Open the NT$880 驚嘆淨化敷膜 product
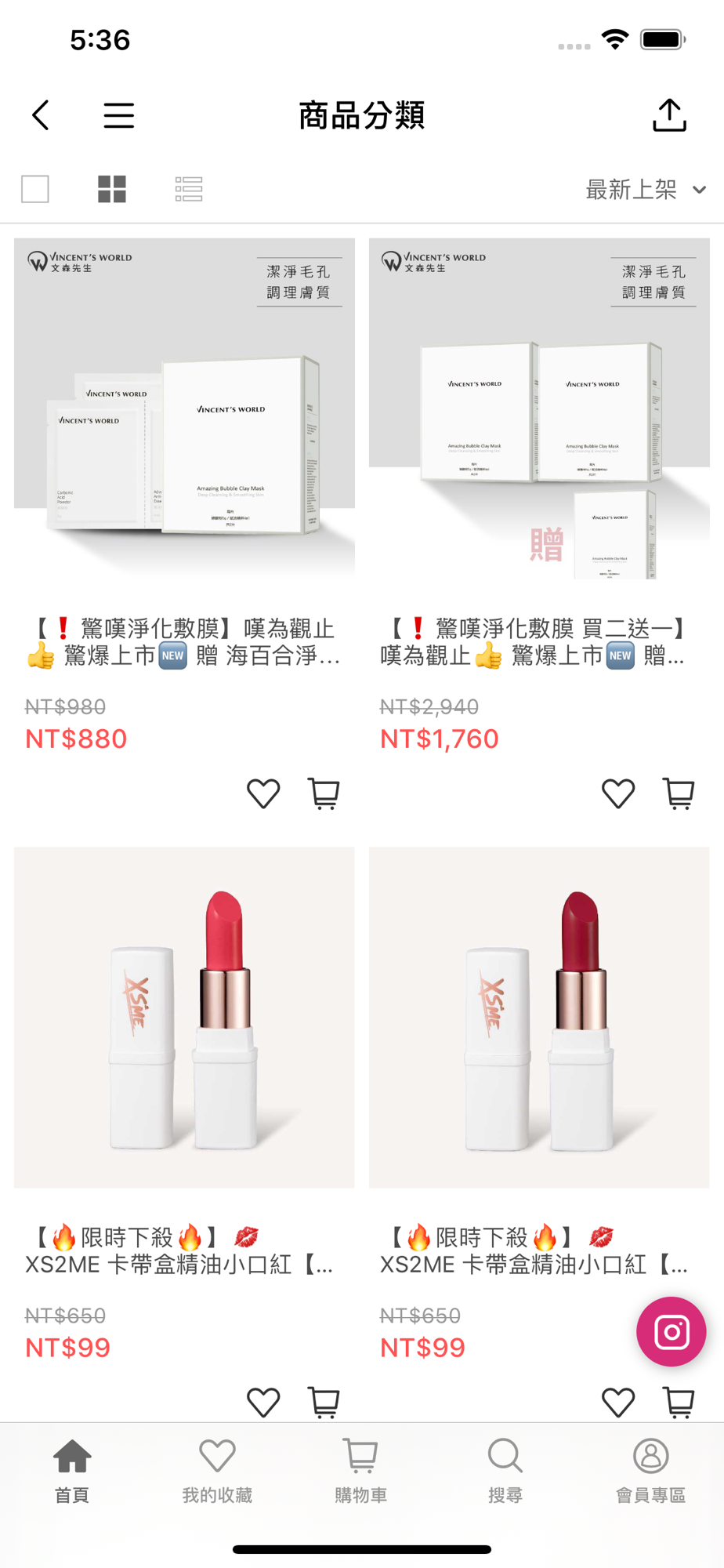The image size is (724, 1568). (184, 409)
